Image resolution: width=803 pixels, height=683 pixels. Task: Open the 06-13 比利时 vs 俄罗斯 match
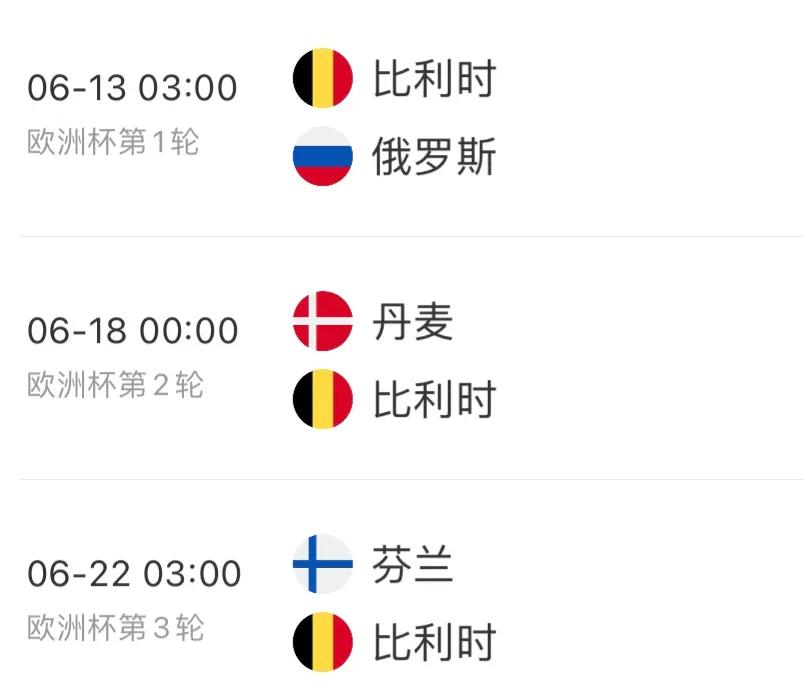coord(400,118)
